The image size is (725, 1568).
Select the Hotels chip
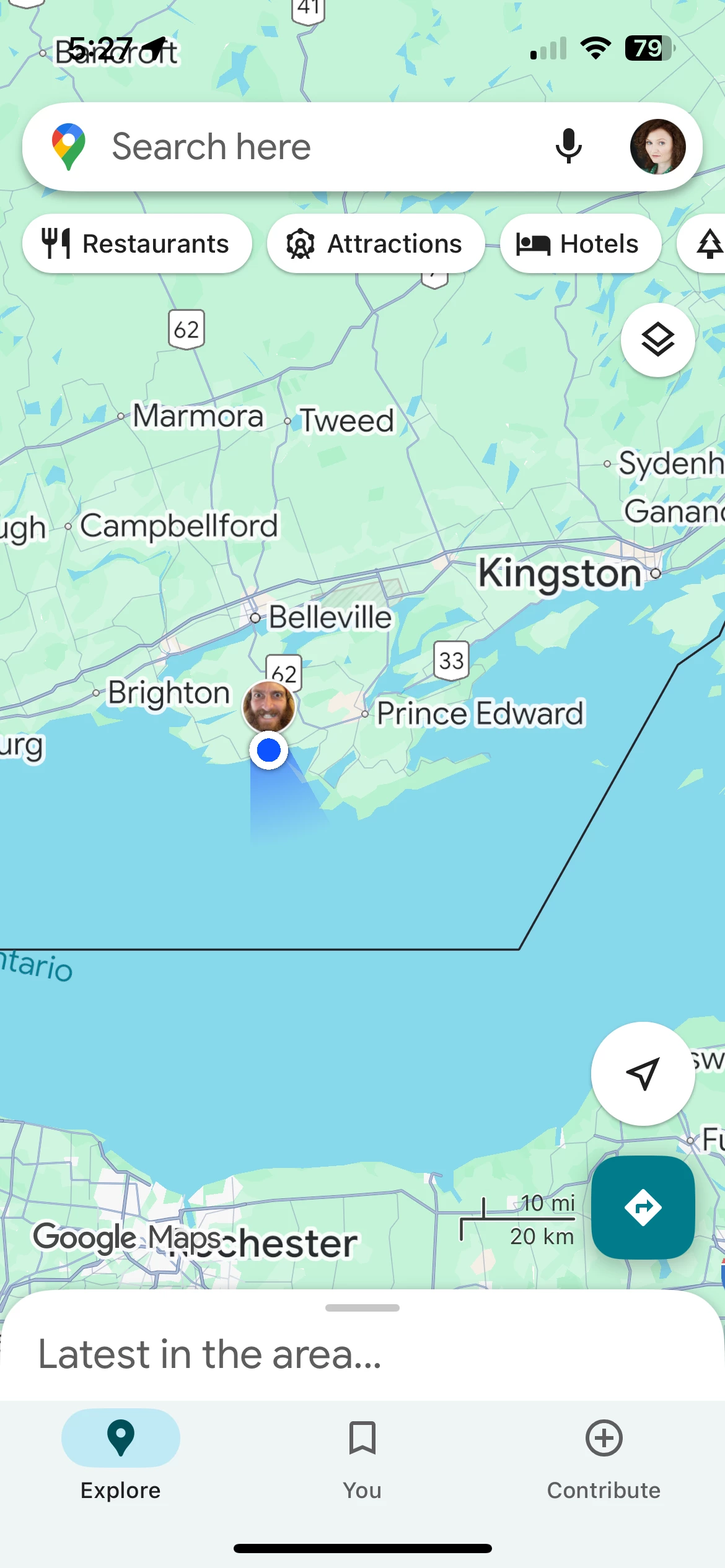click(x=580, y=244)
